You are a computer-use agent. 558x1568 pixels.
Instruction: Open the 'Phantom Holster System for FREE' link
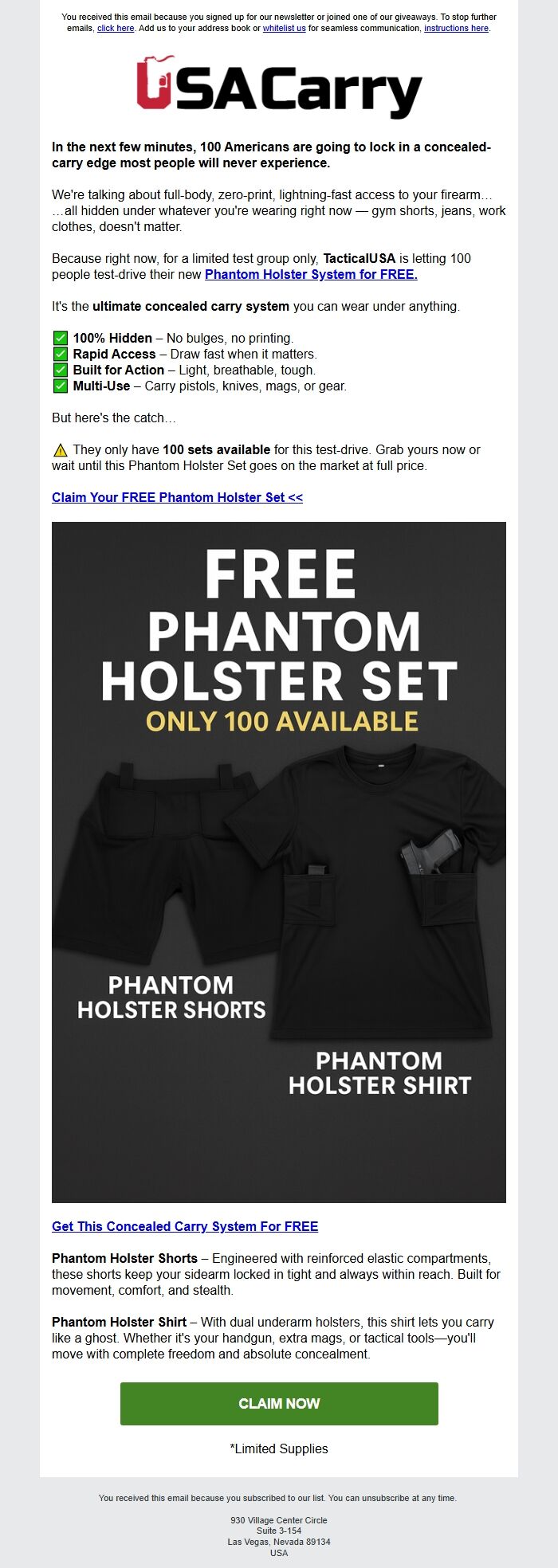click(311, 274)
